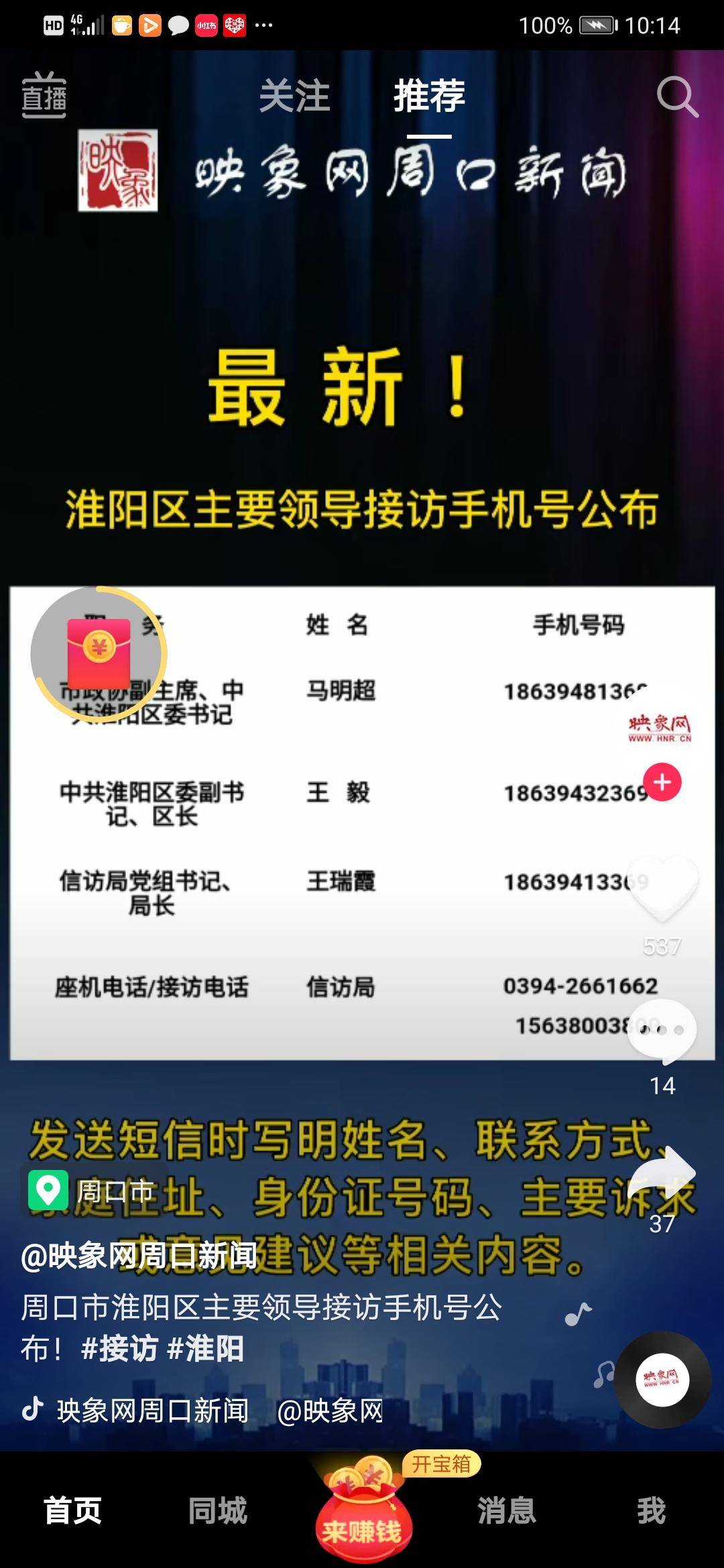
Task: Open the #接访 hashtag
Action: [x=119, y=1348]
